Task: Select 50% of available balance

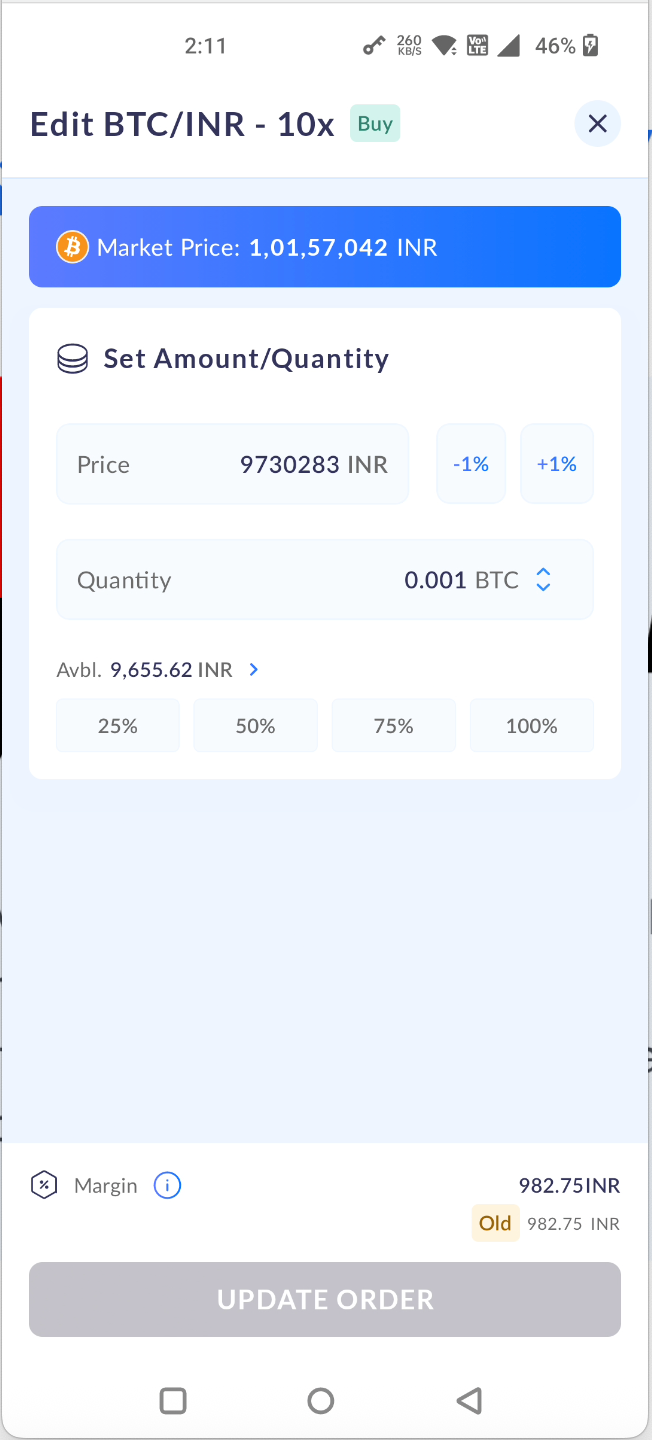Action: (x=255, y=726)
